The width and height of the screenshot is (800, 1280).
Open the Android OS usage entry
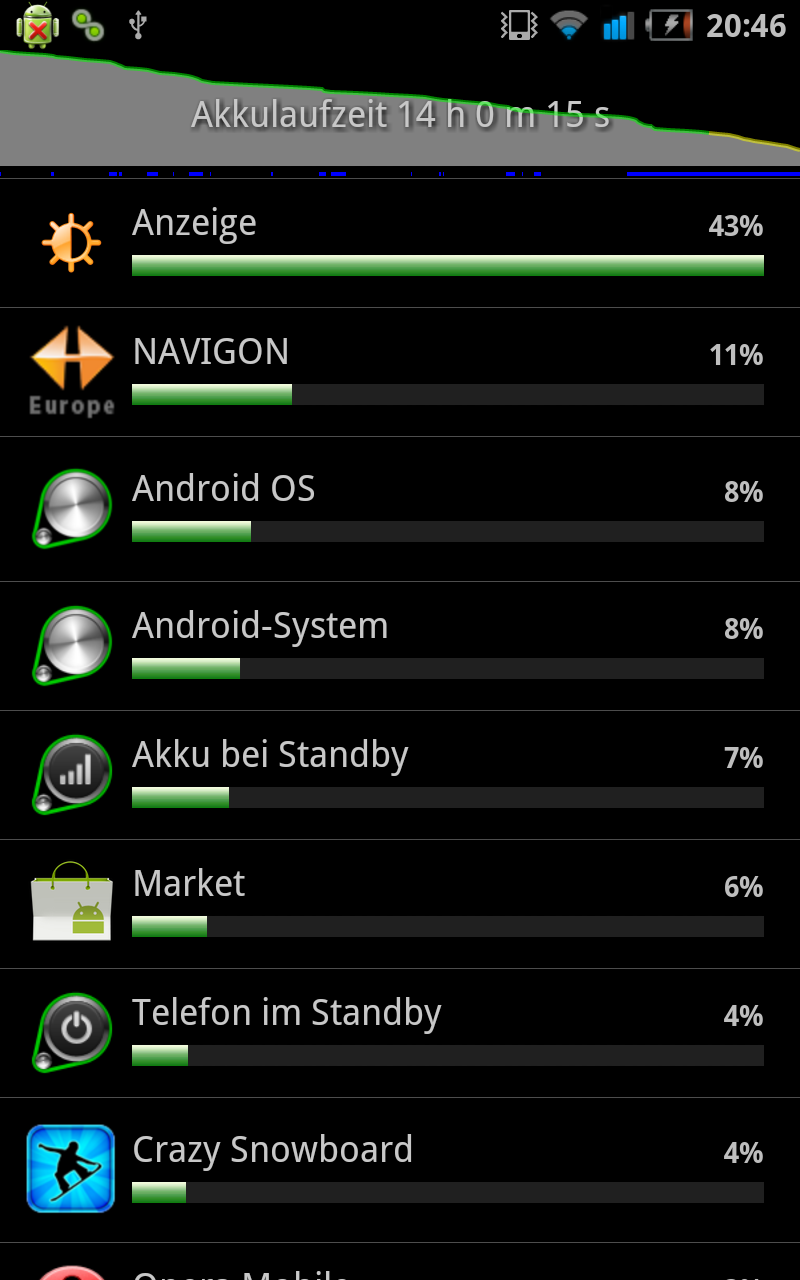point(400,509)
